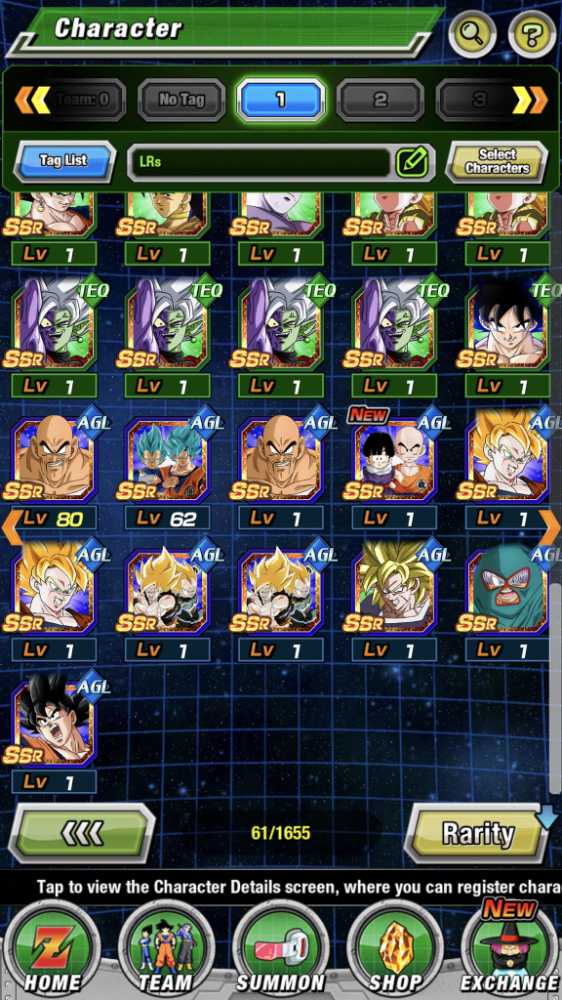Tap the green back arrows button
This screenshot has height=1000, width=562.
[x=82, y=832]
